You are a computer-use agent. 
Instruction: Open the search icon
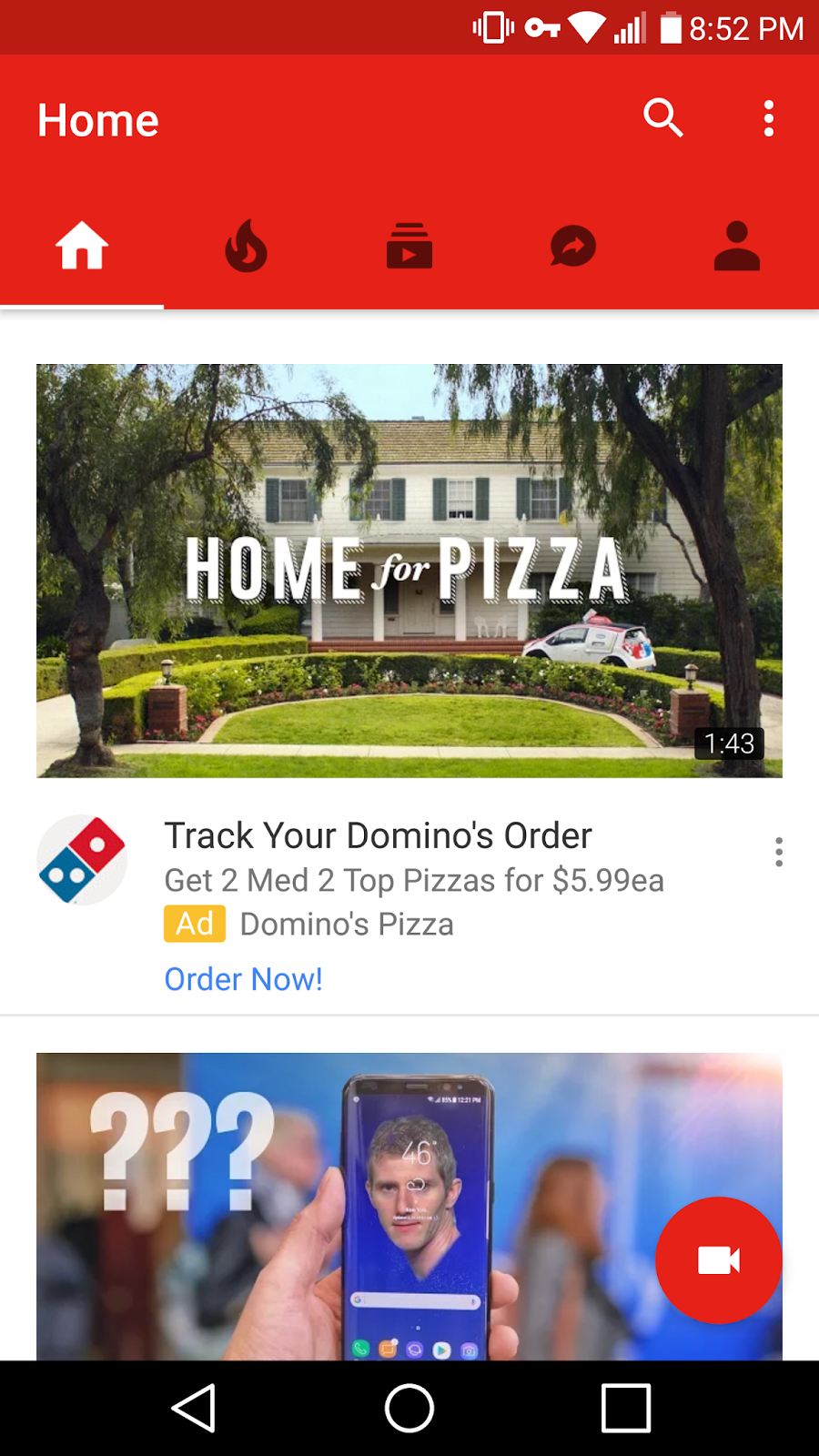pyautogui.click(x=662, y=118)
